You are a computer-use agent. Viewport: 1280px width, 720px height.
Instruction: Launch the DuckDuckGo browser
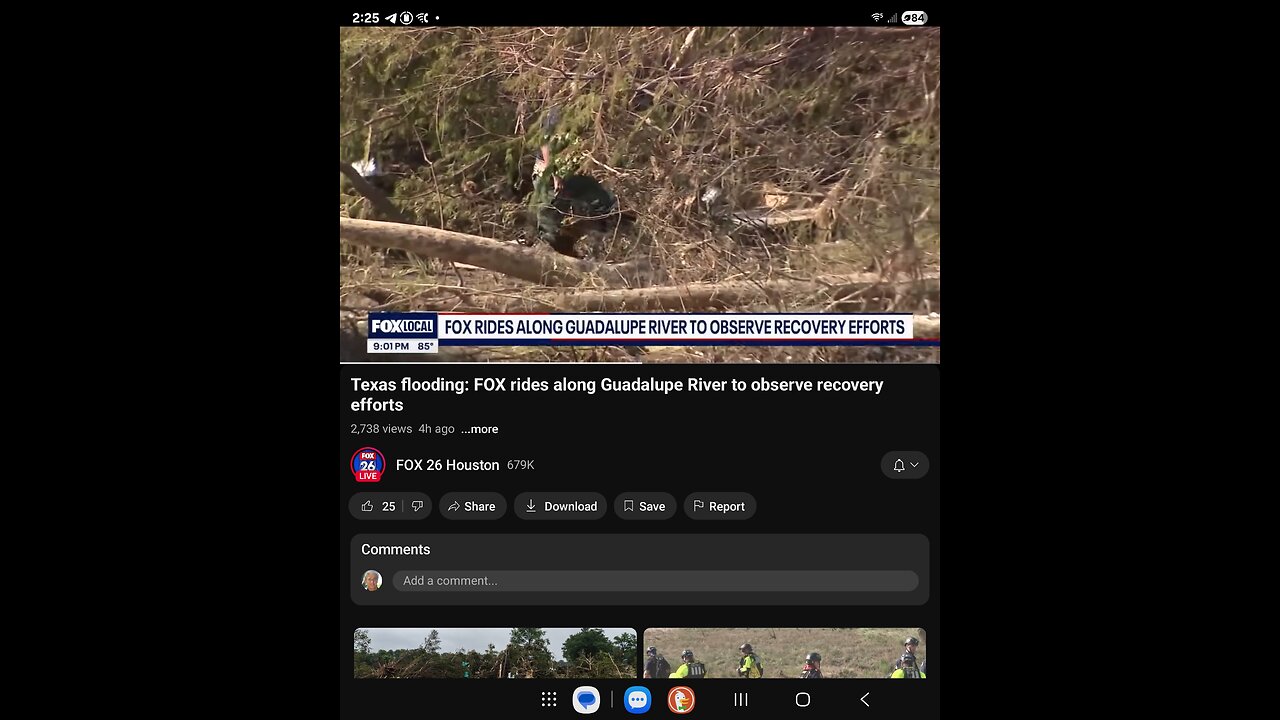click(x=681, y=700)
